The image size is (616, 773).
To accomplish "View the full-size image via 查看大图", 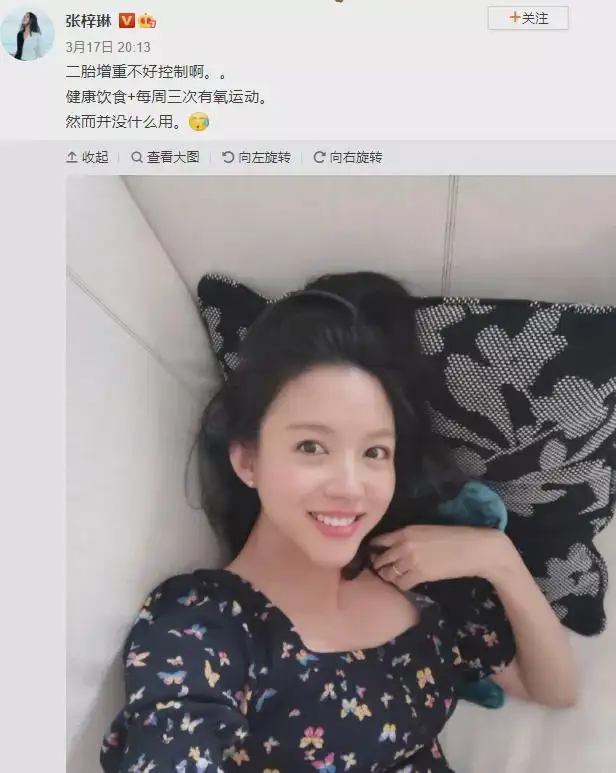I will click(x=166, y=157).
